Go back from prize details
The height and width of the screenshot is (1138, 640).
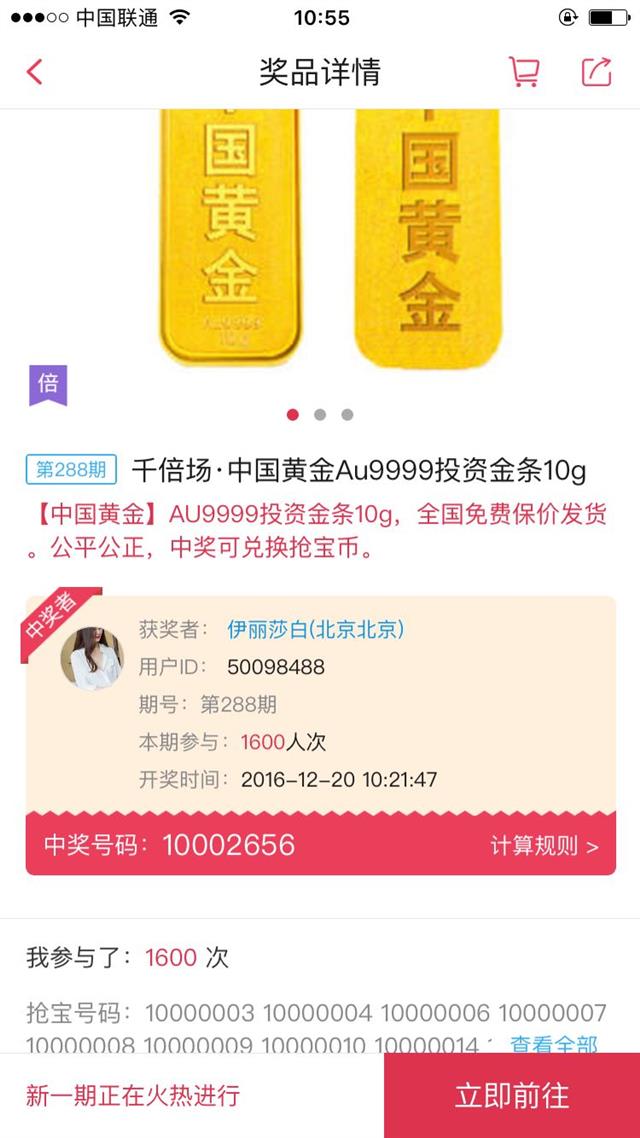coord(34,72)
